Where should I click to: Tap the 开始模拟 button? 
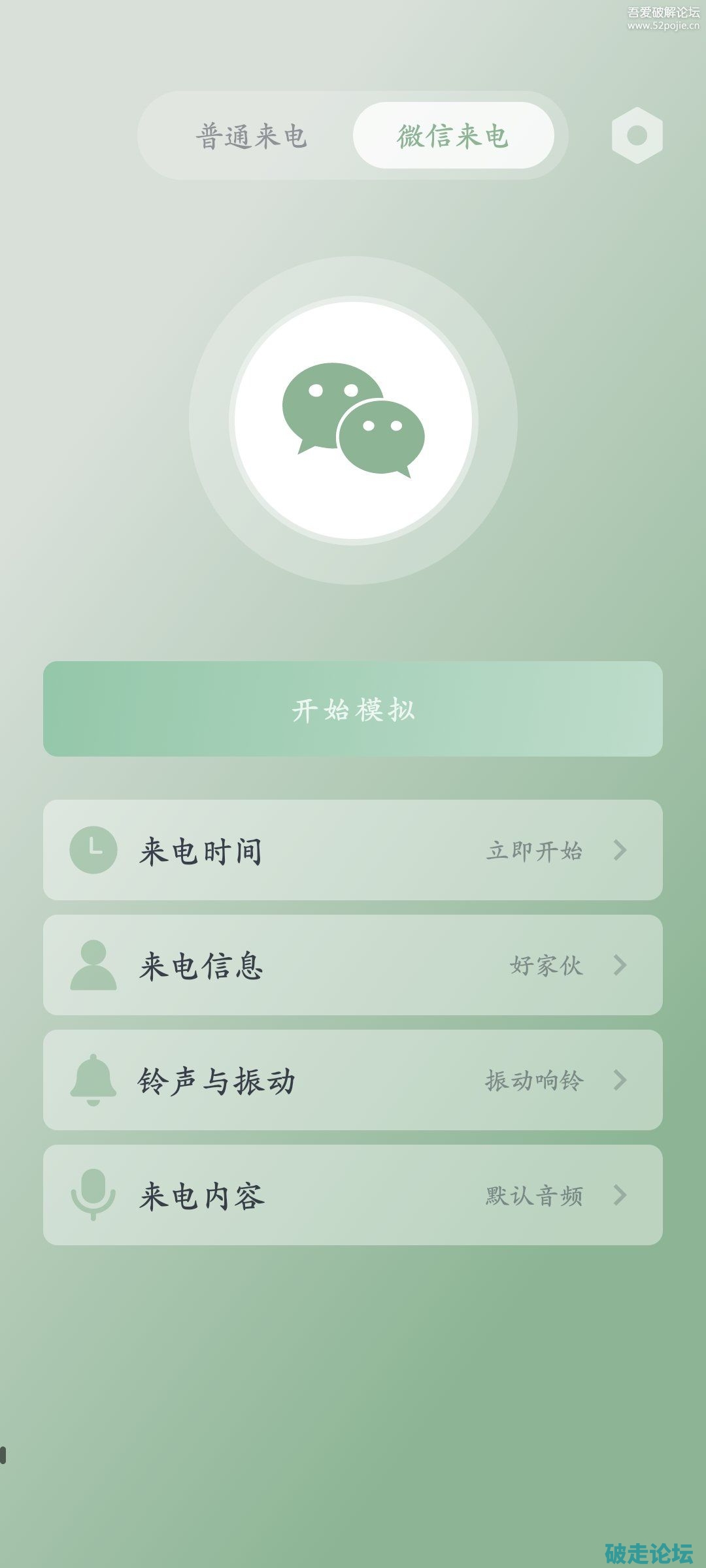tap(353, 709)
